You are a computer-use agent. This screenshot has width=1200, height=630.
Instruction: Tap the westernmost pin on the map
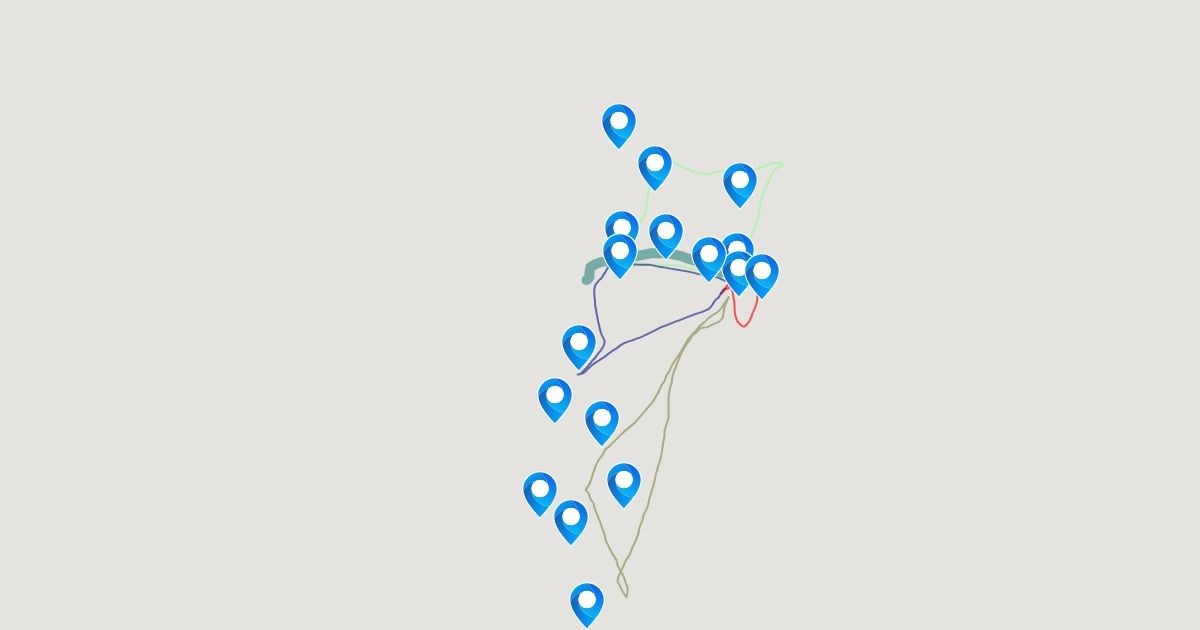(x=540, y=492)
